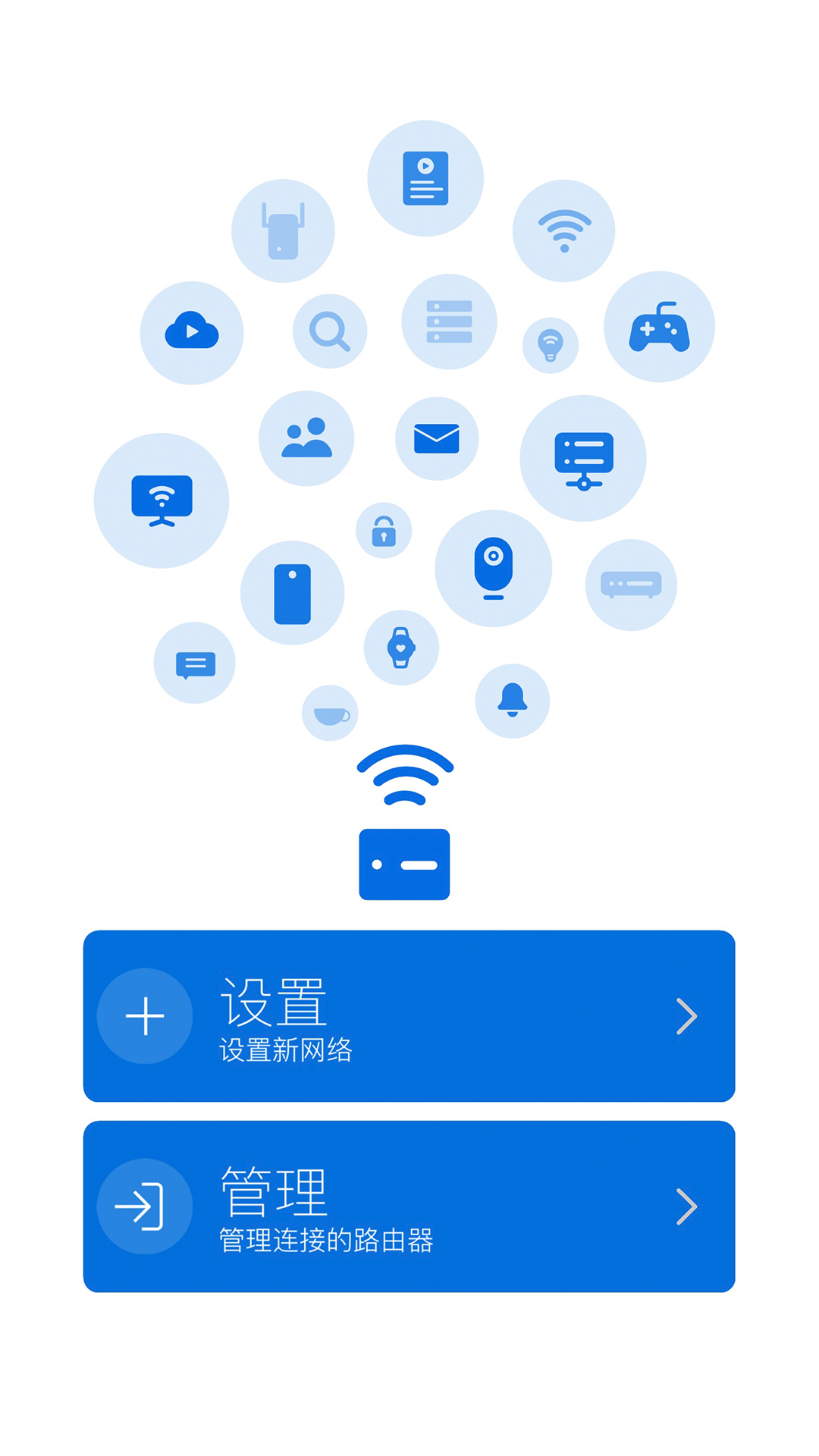Screen dimensions: 819x1456
Task: Click the smart lightbulb icon
Action: pos(551,344)
